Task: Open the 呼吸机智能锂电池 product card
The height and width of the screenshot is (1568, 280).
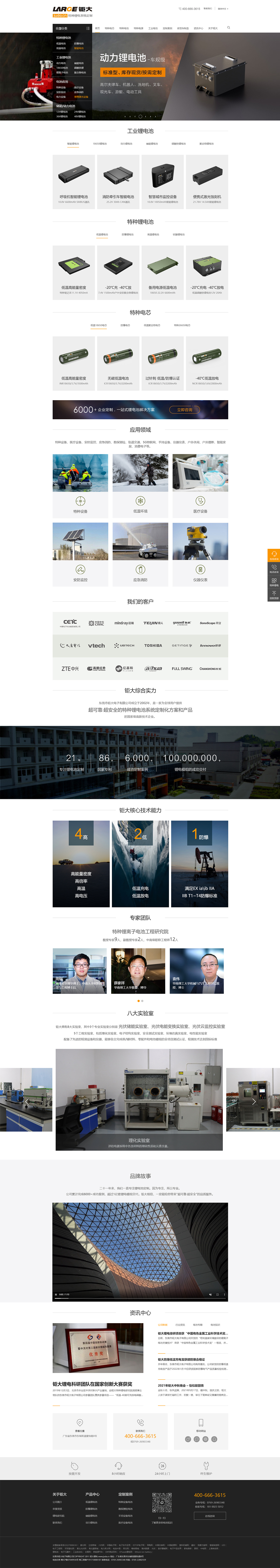Action: tap(74, 181)
